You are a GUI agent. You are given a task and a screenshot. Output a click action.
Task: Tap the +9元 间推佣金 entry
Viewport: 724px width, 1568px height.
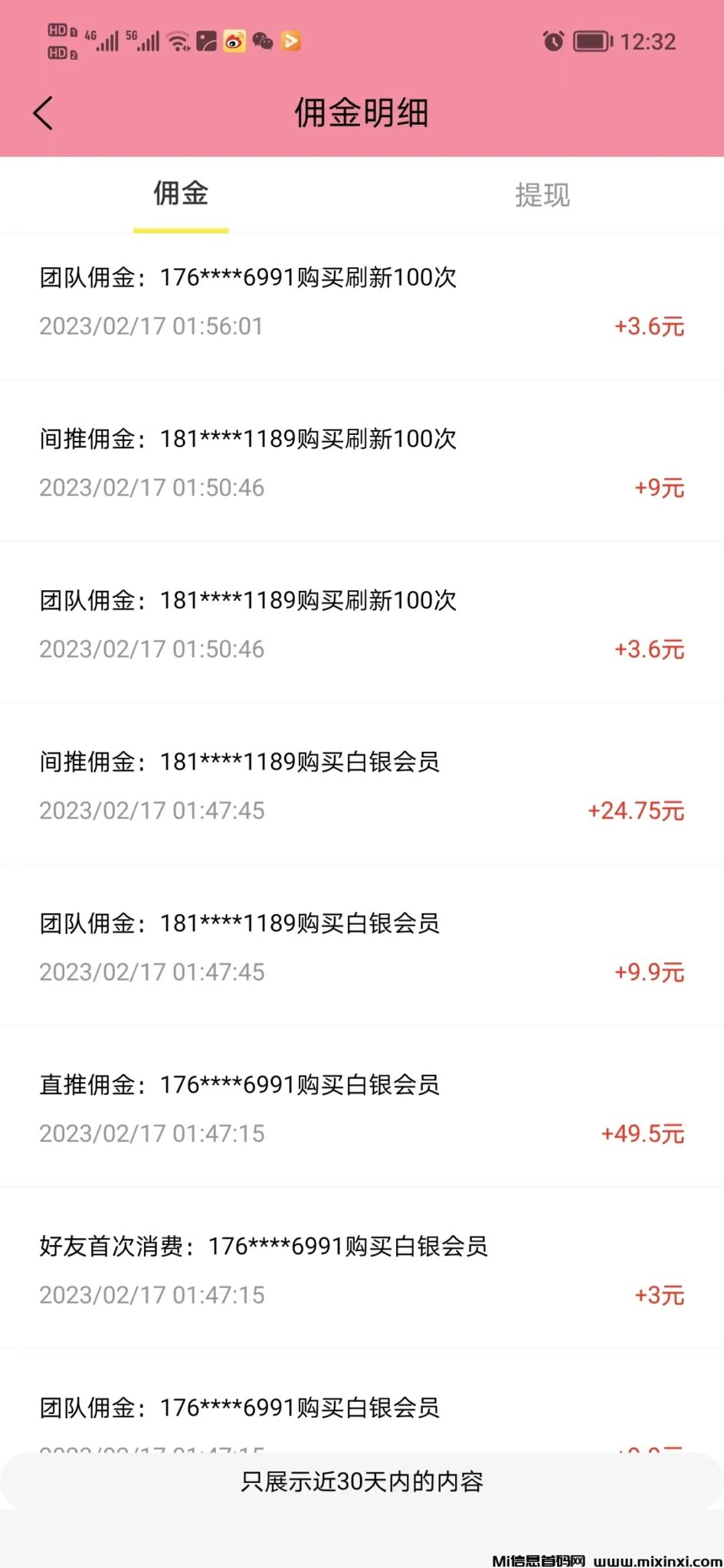[362, 462]
